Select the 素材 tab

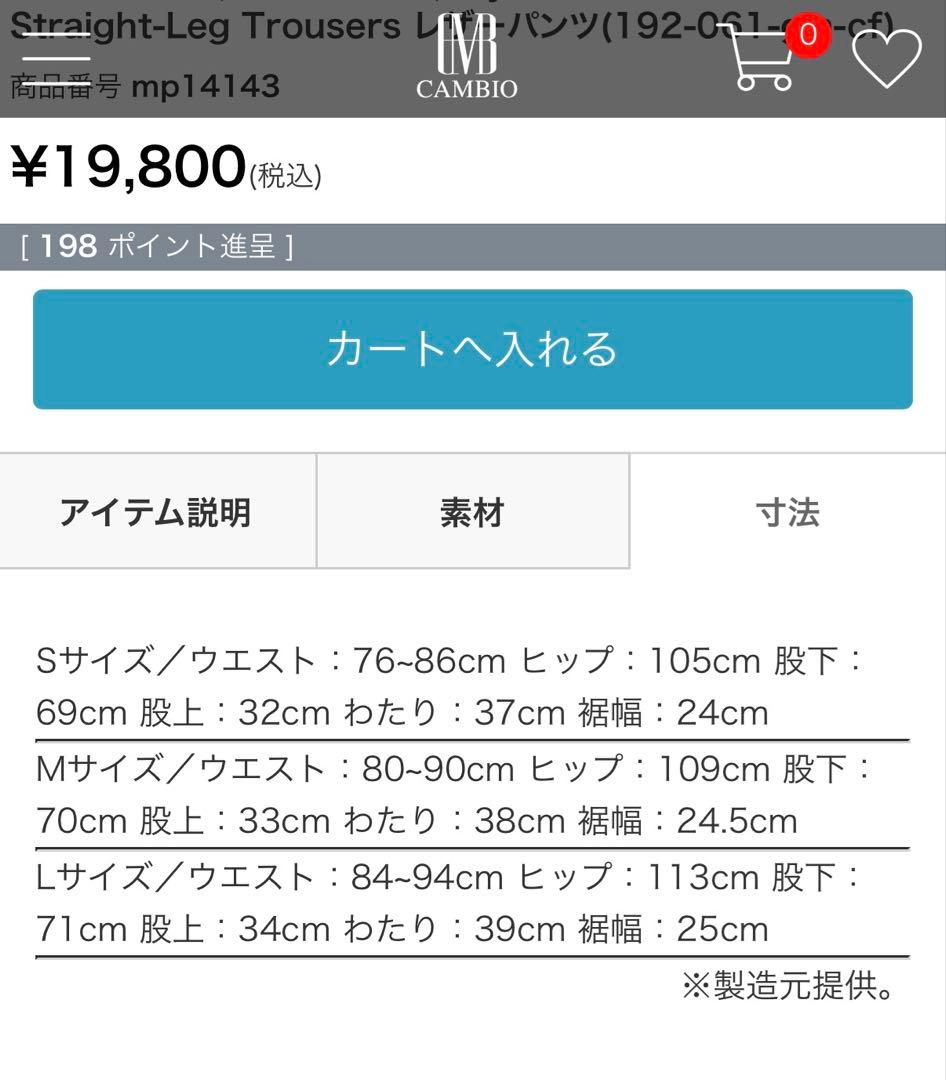[473, 511]
